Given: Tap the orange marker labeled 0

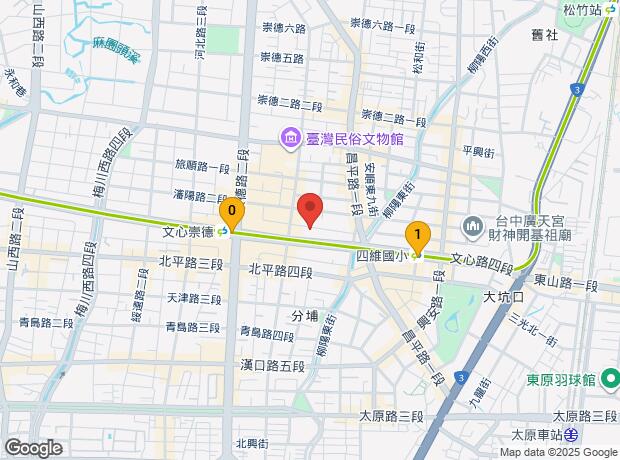Looking at the screenshot, I should coord(232,214).
